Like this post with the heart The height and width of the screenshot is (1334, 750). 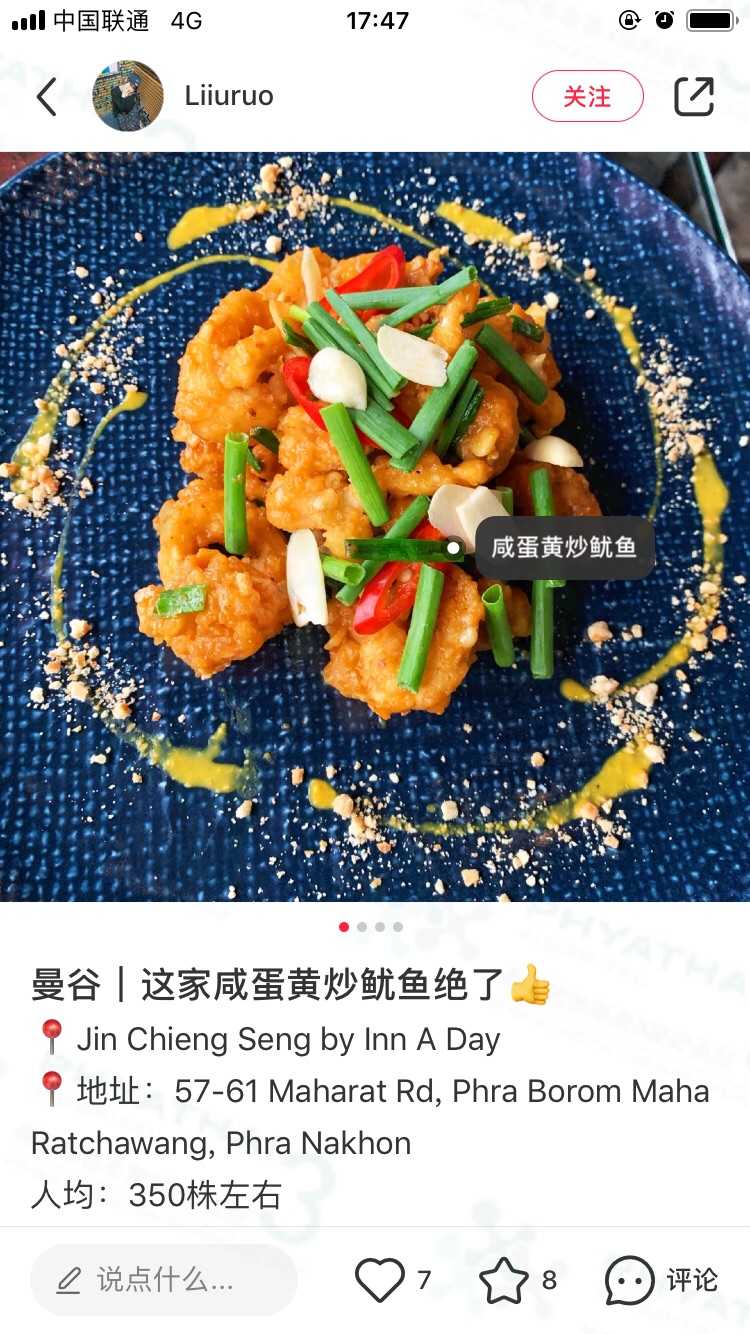tap(380, 1280)
